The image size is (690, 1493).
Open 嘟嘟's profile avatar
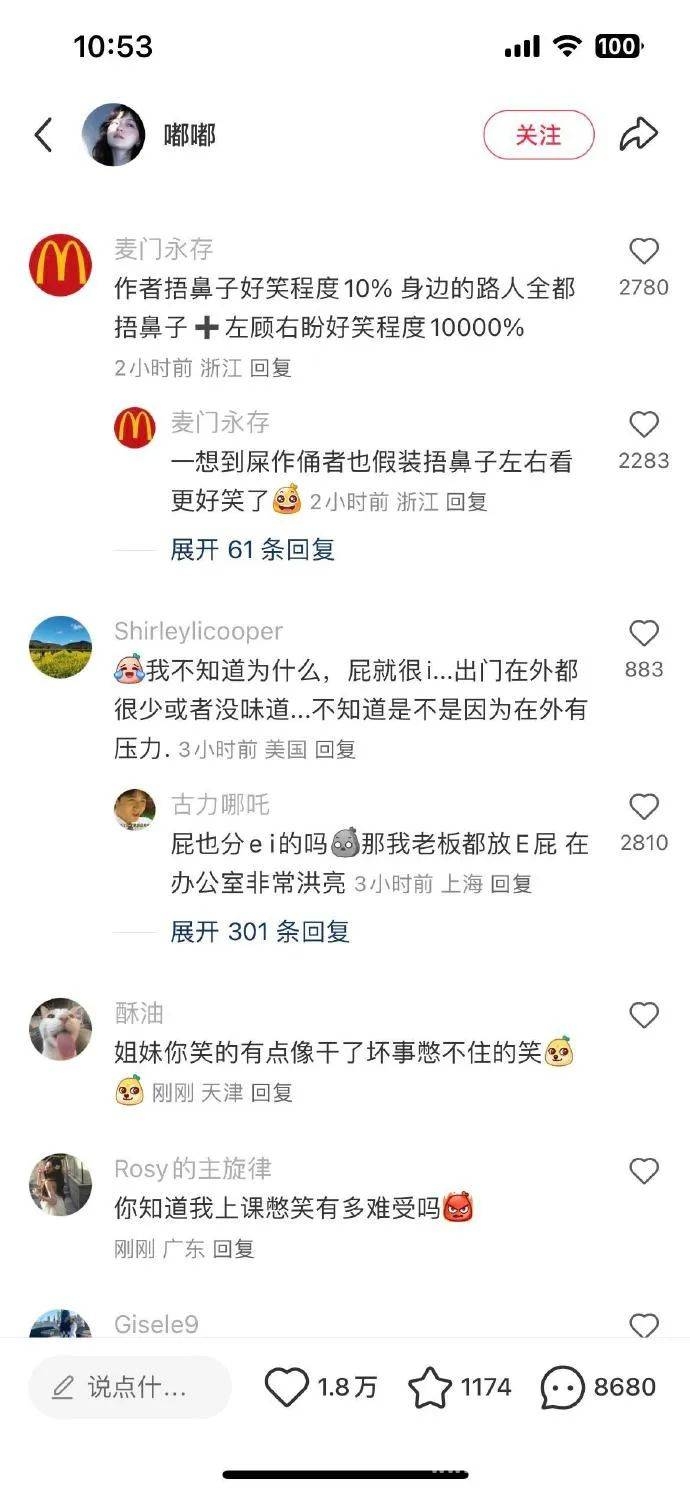(x=113, y=135)
